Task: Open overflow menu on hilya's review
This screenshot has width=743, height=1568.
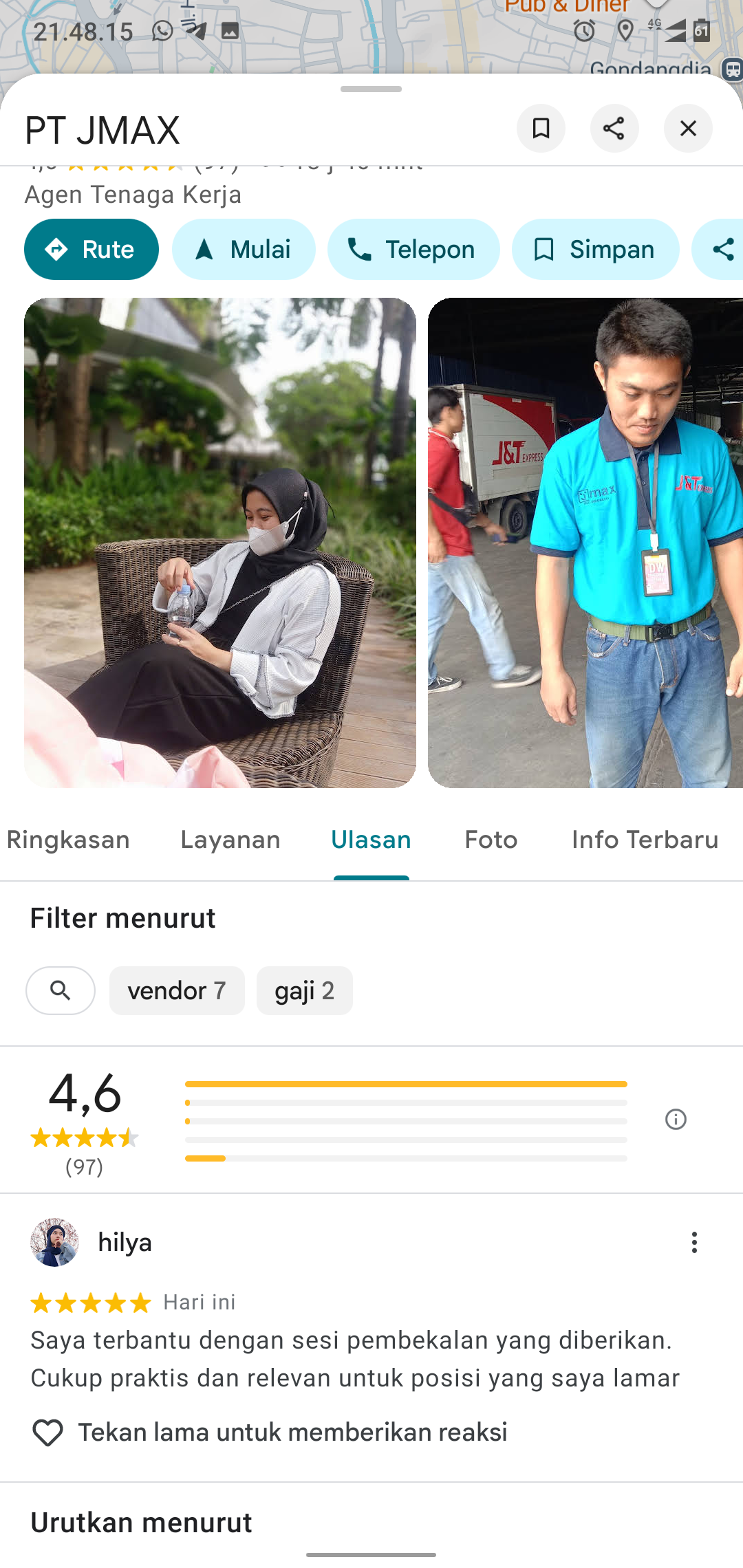Action: [694, 1243]
